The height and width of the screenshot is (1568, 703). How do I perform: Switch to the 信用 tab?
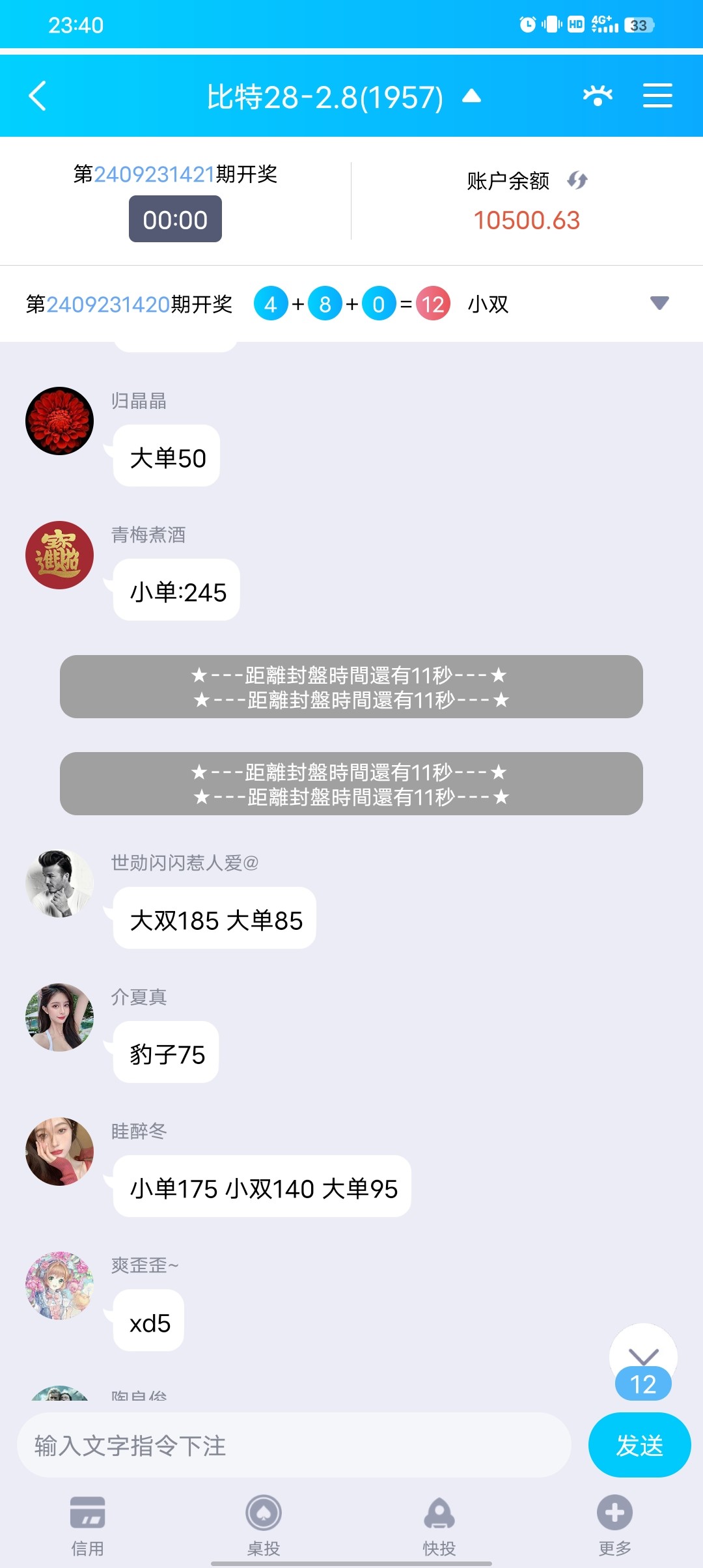click(87, 1527)
